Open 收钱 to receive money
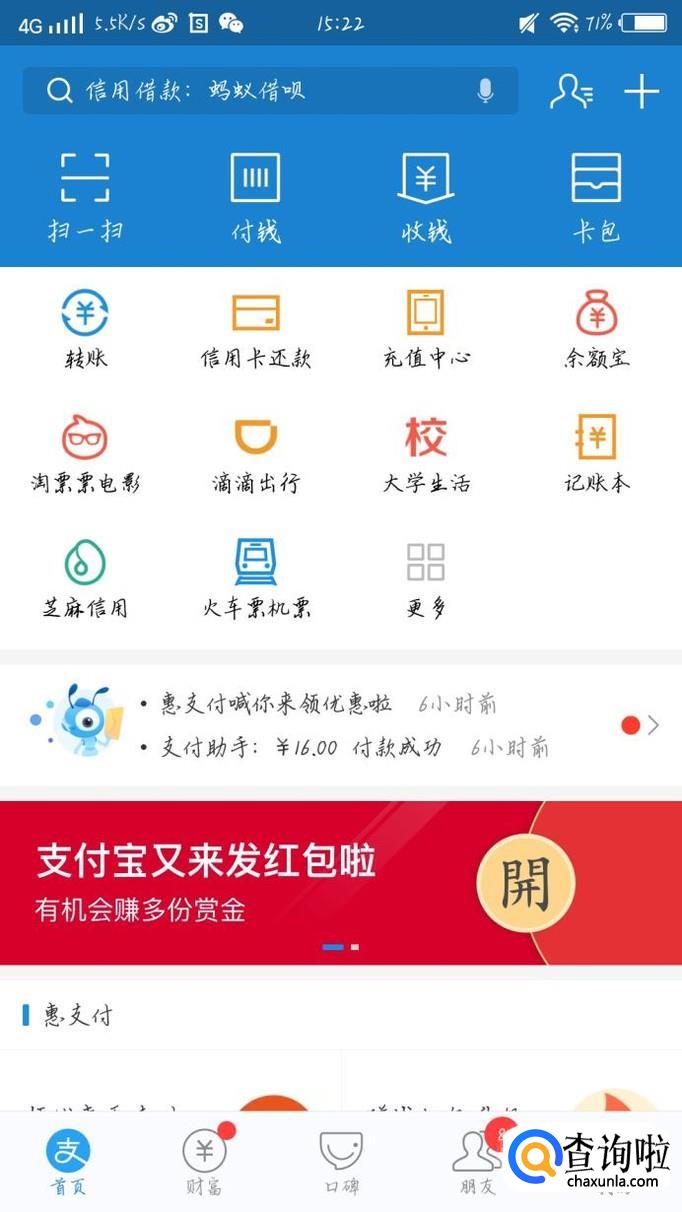 426,197
